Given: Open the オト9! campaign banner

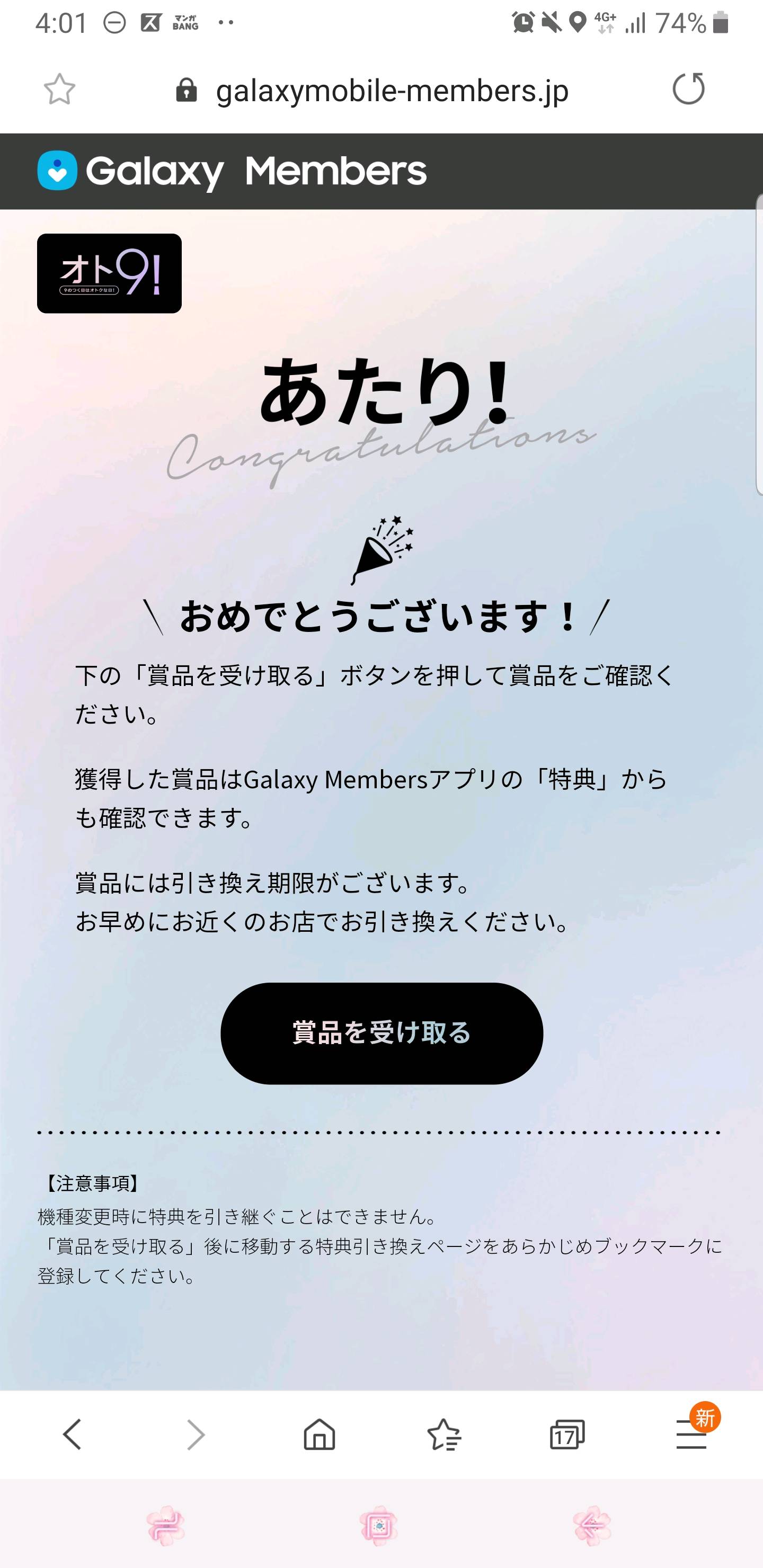Looking at the screenshot, I should pyautogui.click(x=110, y=273).
